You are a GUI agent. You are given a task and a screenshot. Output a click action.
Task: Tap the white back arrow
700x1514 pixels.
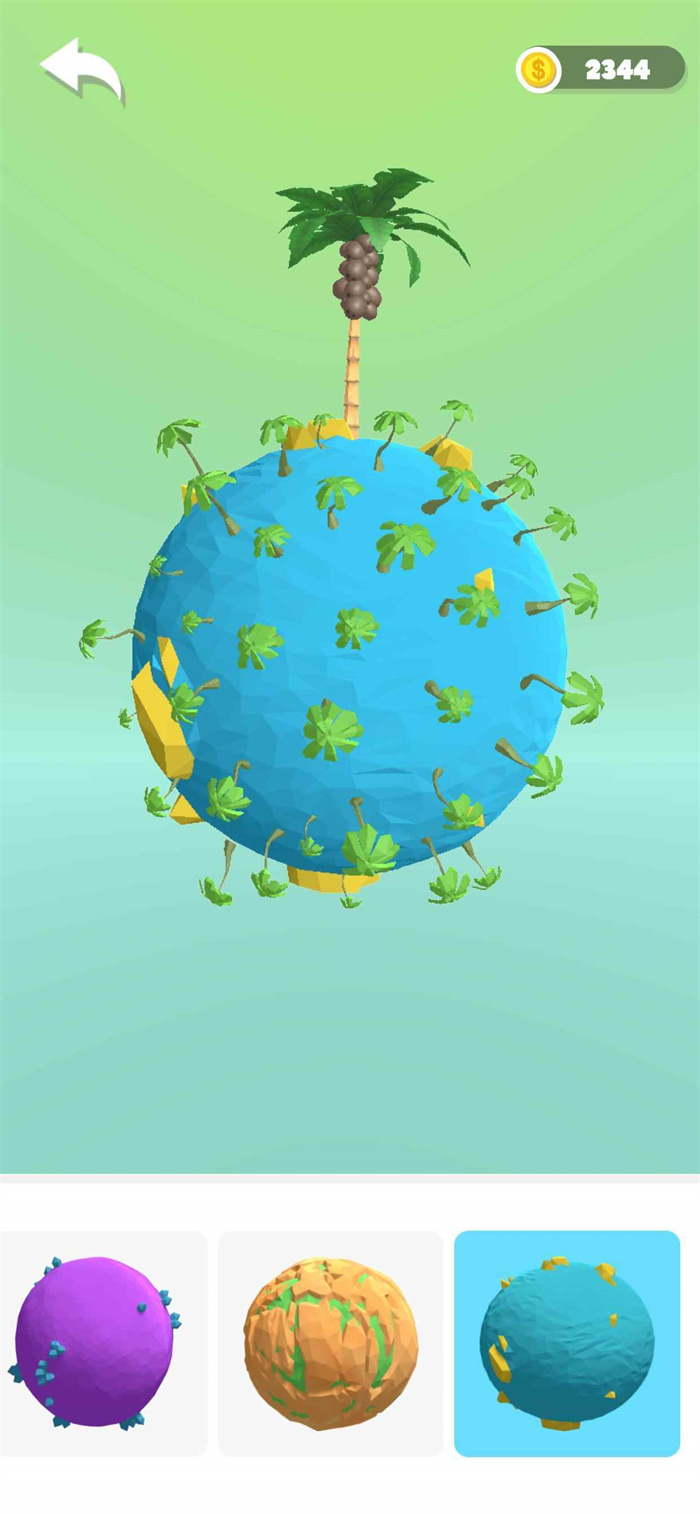pyautogui.click(x=80, y=68)
